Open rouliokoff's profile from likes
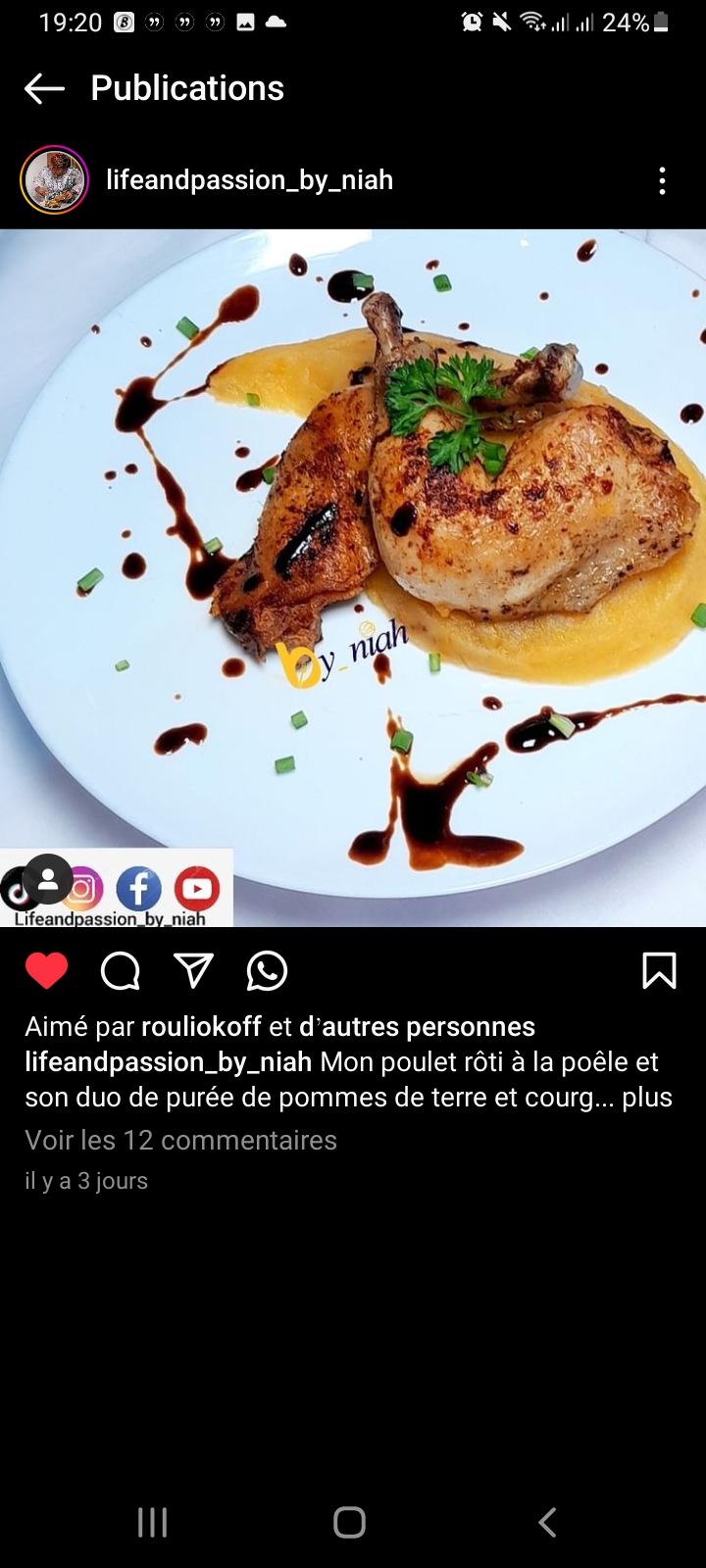706x1568 pixels. click(201, 1027)
